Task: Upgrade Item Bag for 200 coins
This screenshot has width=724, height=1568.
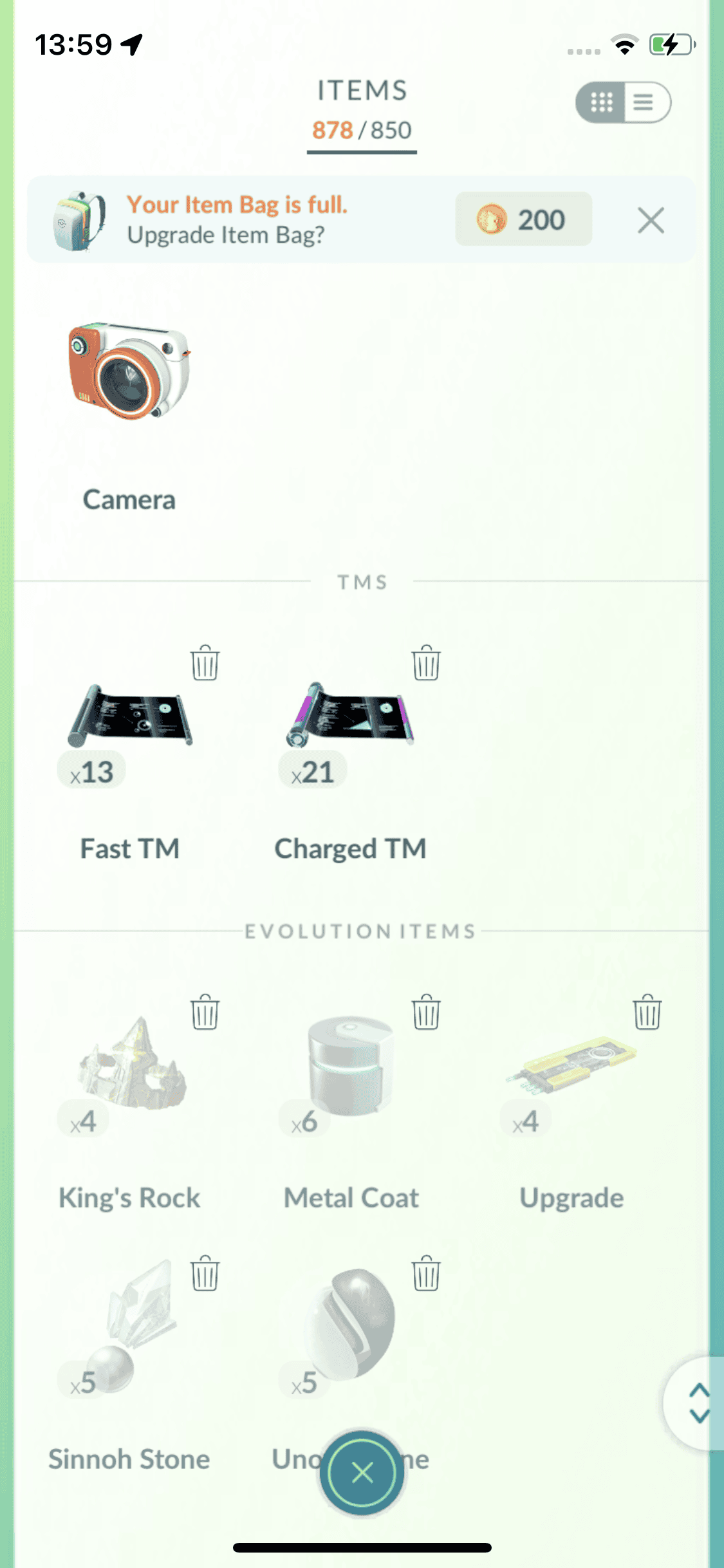Action: [x=523, y=219]
